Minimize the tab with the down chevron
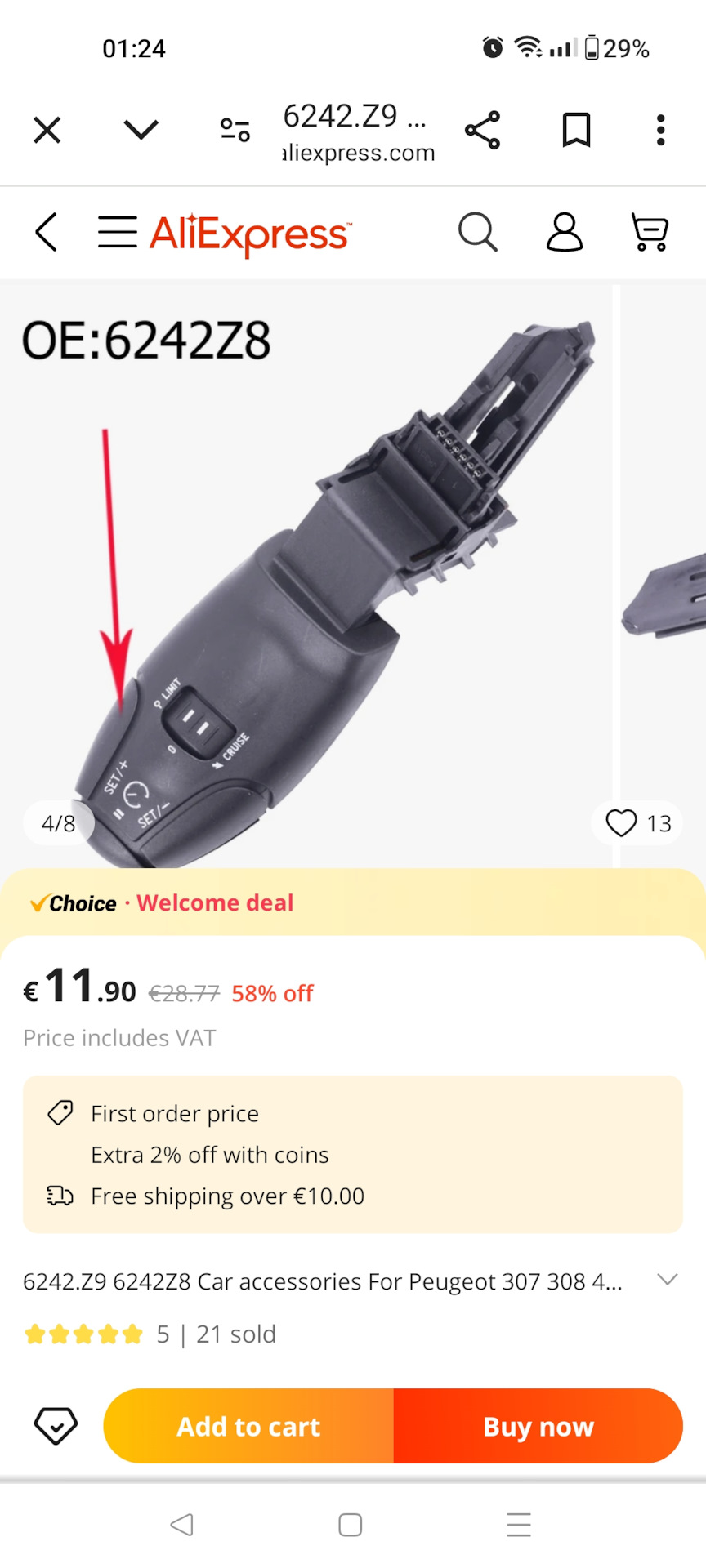706x1568 pixels. 141,129
